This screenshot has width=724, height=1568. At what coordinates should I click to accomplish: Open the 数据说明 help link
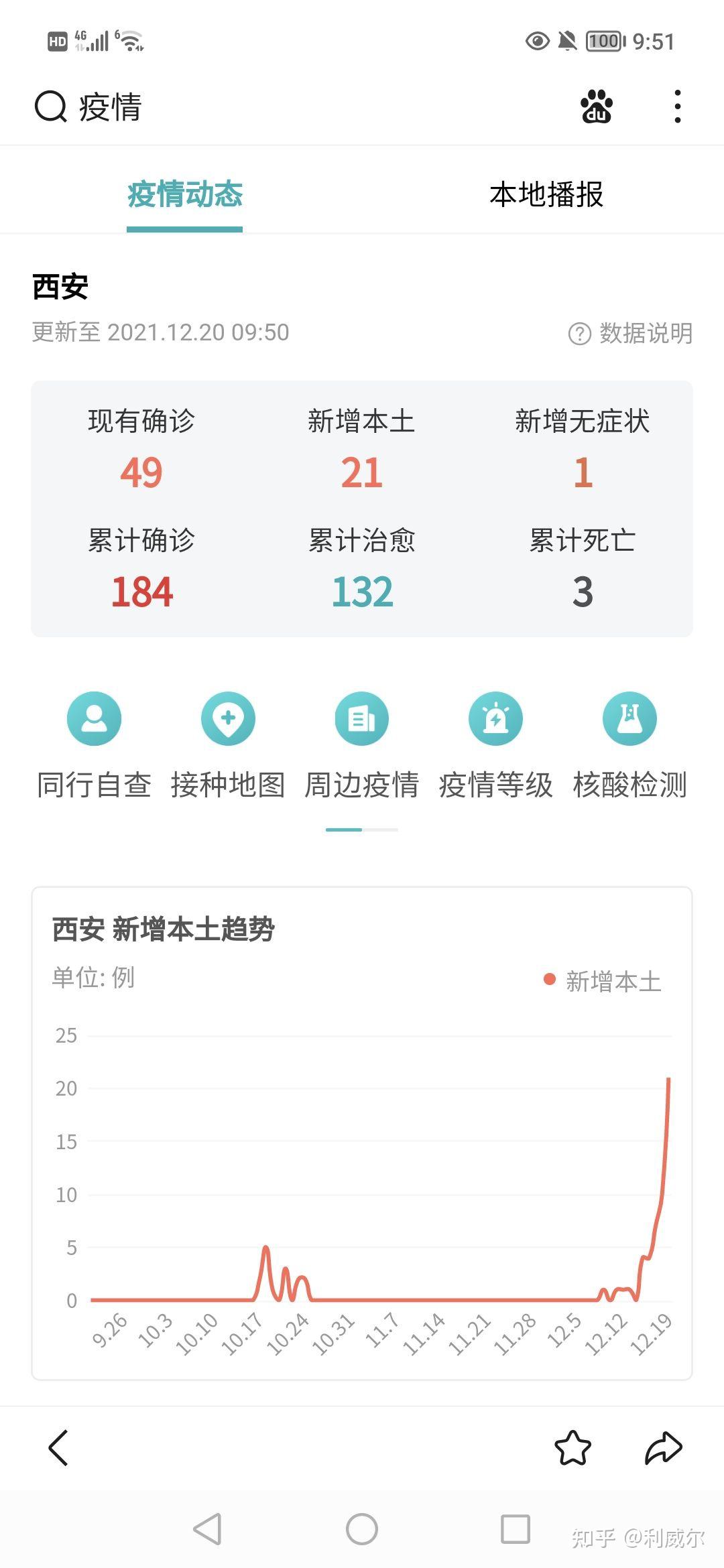coord(630,333)
